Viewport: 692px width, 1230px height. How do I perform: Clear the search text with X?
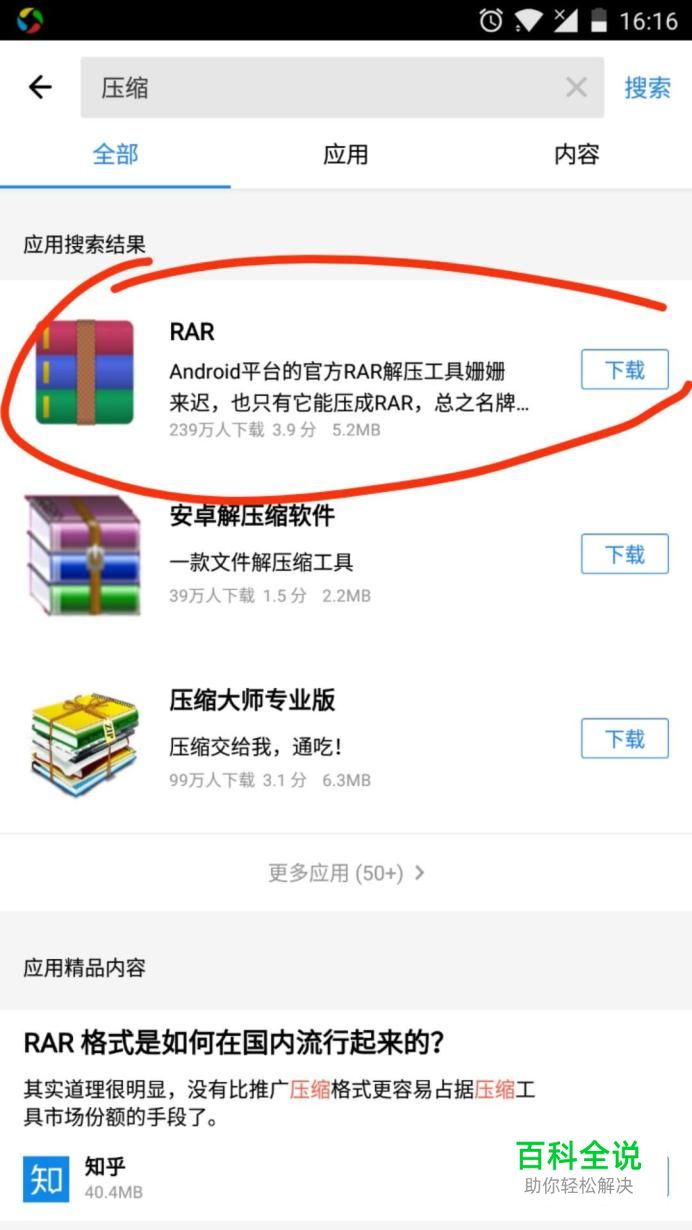click(576, 88)
